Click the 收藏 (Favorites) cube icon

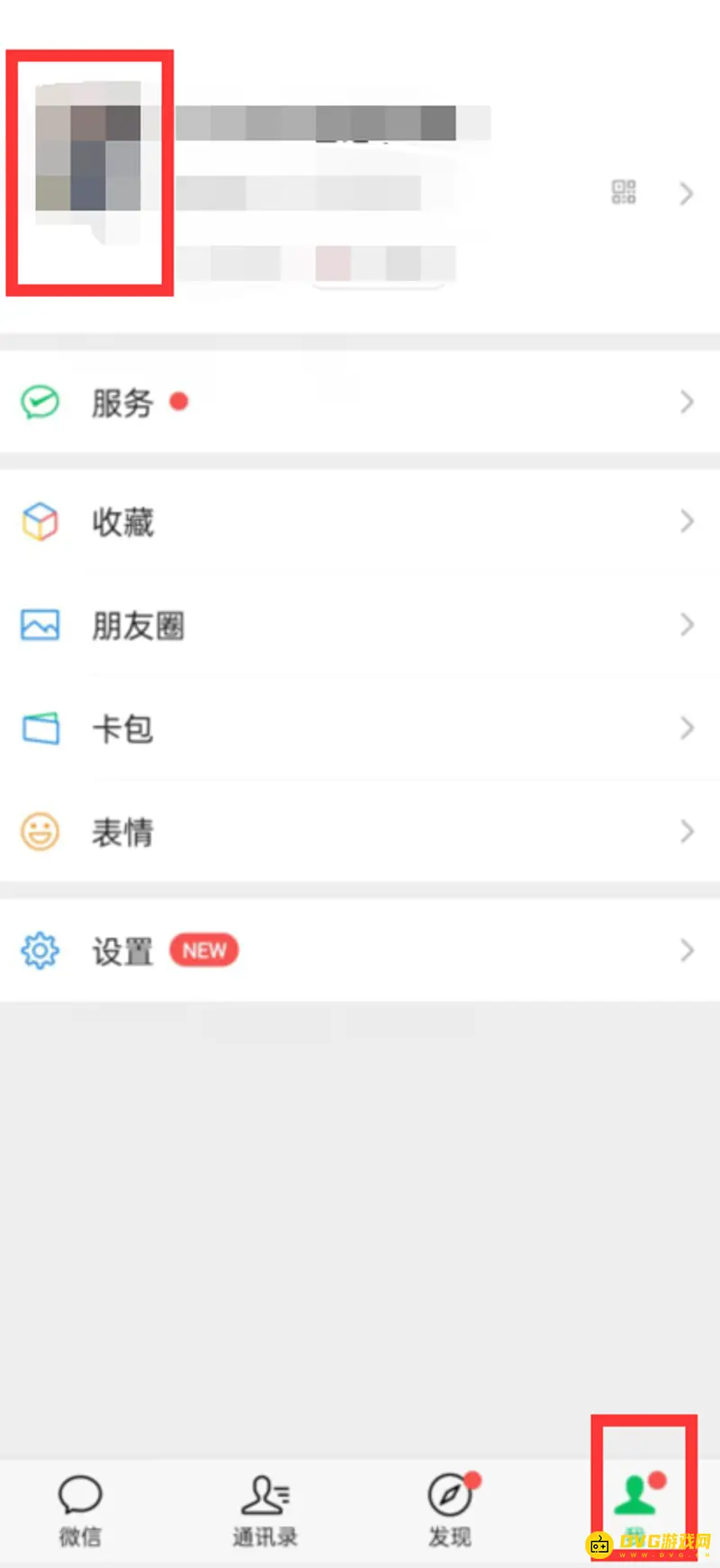[x=40, y=521]
